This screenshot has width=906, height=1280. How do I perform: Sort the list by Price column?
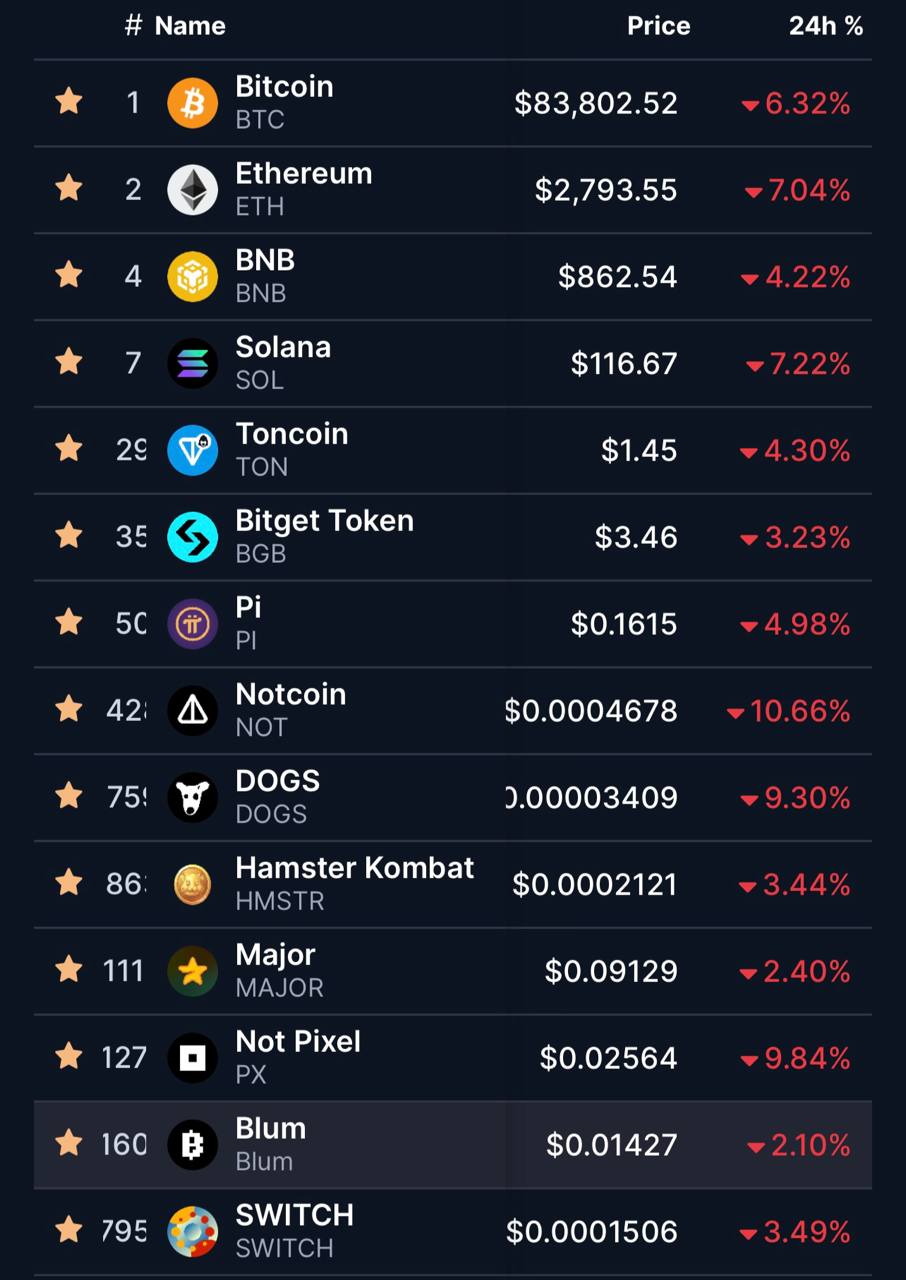click(x=658, y=26)
